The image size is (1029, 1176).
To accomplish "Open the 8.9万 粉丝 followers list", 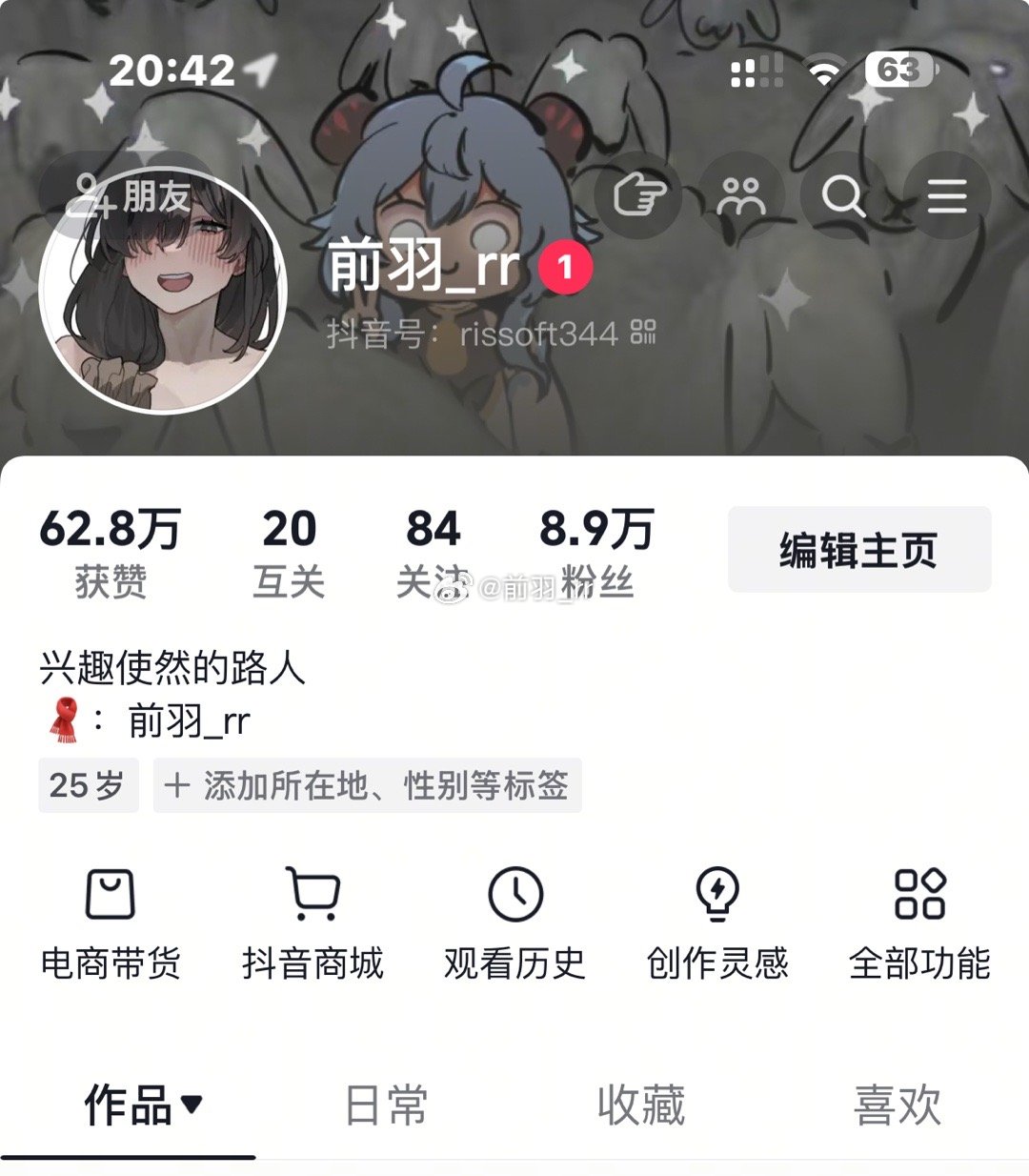I will click(596, 552).
